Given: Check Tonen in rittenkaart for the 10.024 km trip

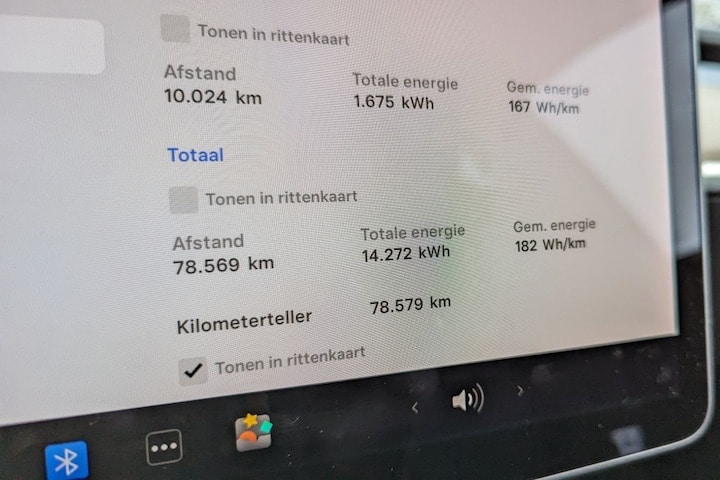Looking at the screenshot, I should point(176,29).
